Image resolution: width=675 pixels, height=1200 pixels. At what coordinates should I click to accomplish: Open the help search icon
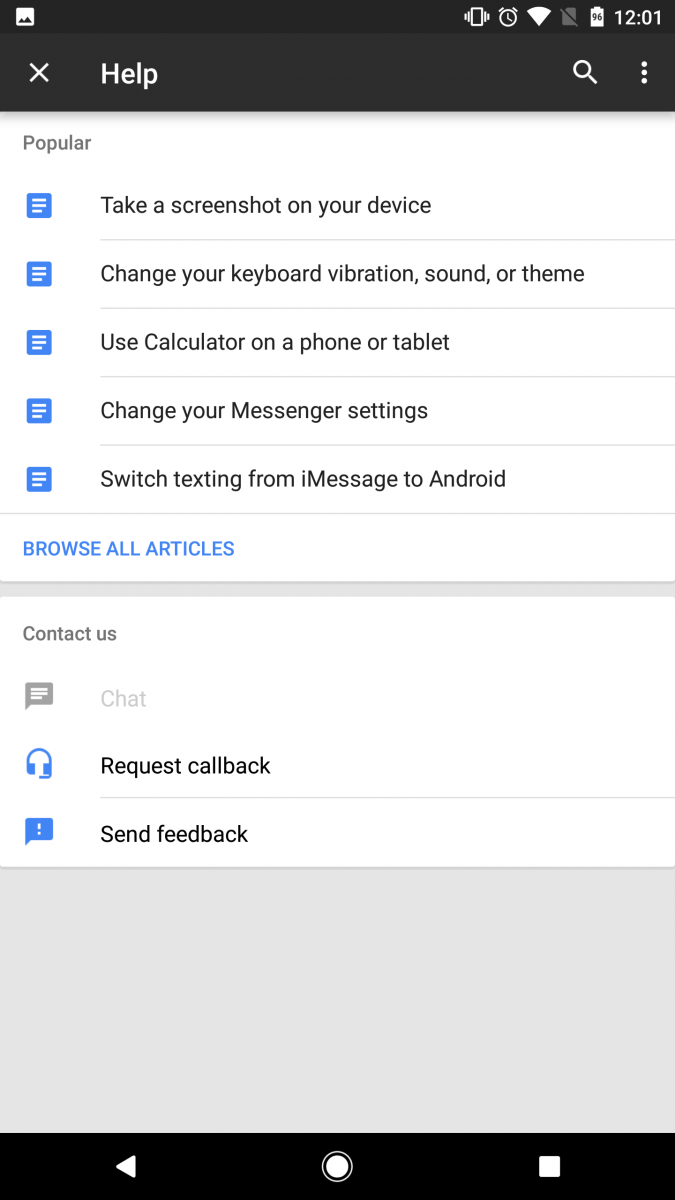585,73
